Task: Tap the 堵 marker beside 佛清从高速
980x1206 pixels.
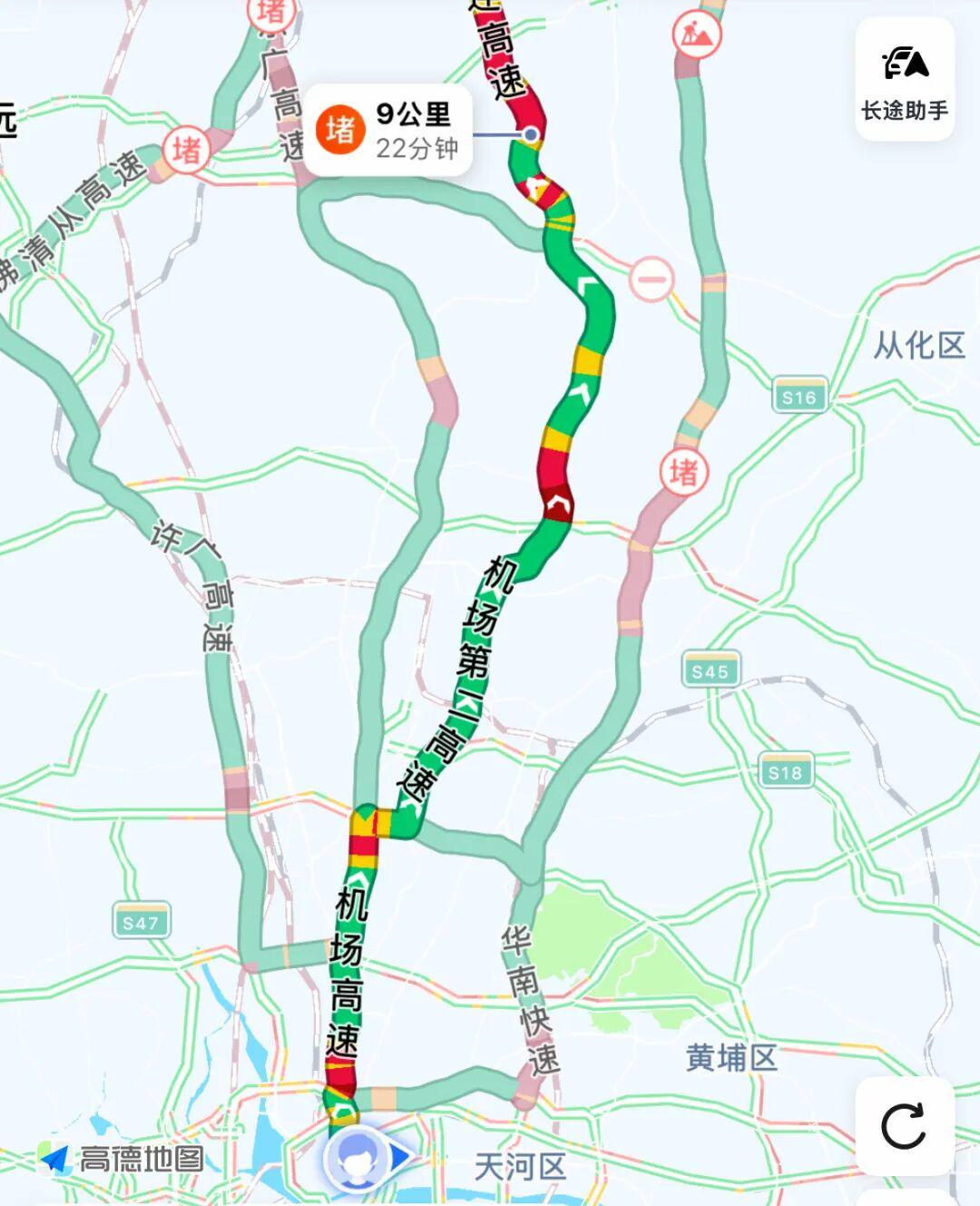Action: tap(186, 149)
